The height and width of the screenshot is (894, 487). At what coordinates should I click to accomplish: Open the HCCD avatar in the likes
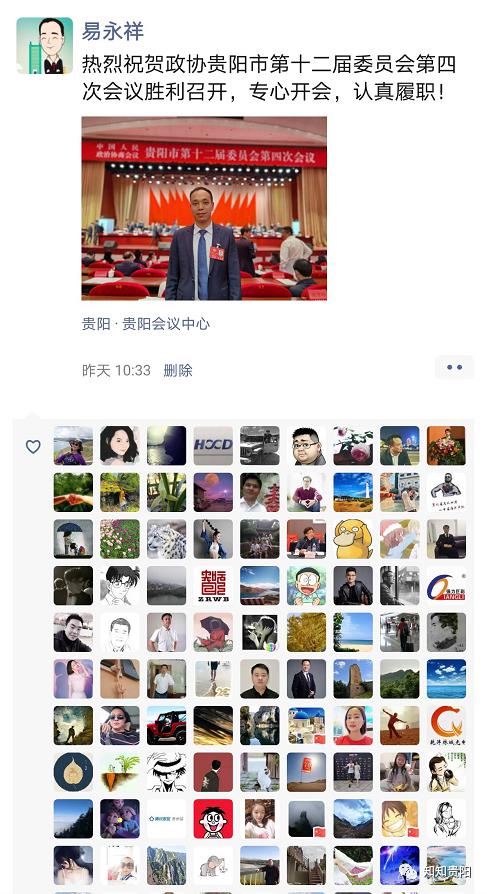coord(213,445)
